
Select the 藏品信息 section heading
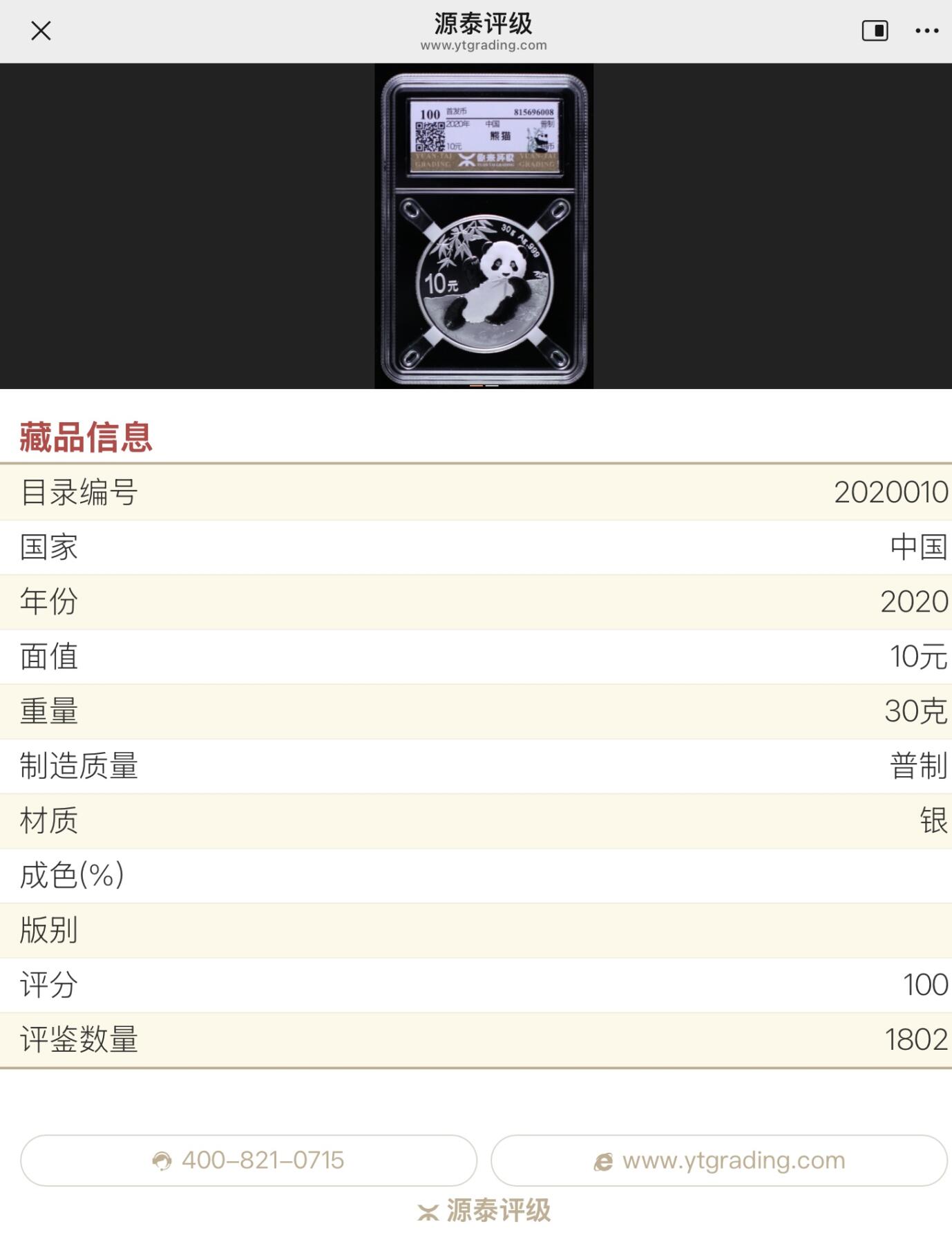point(86,436)
